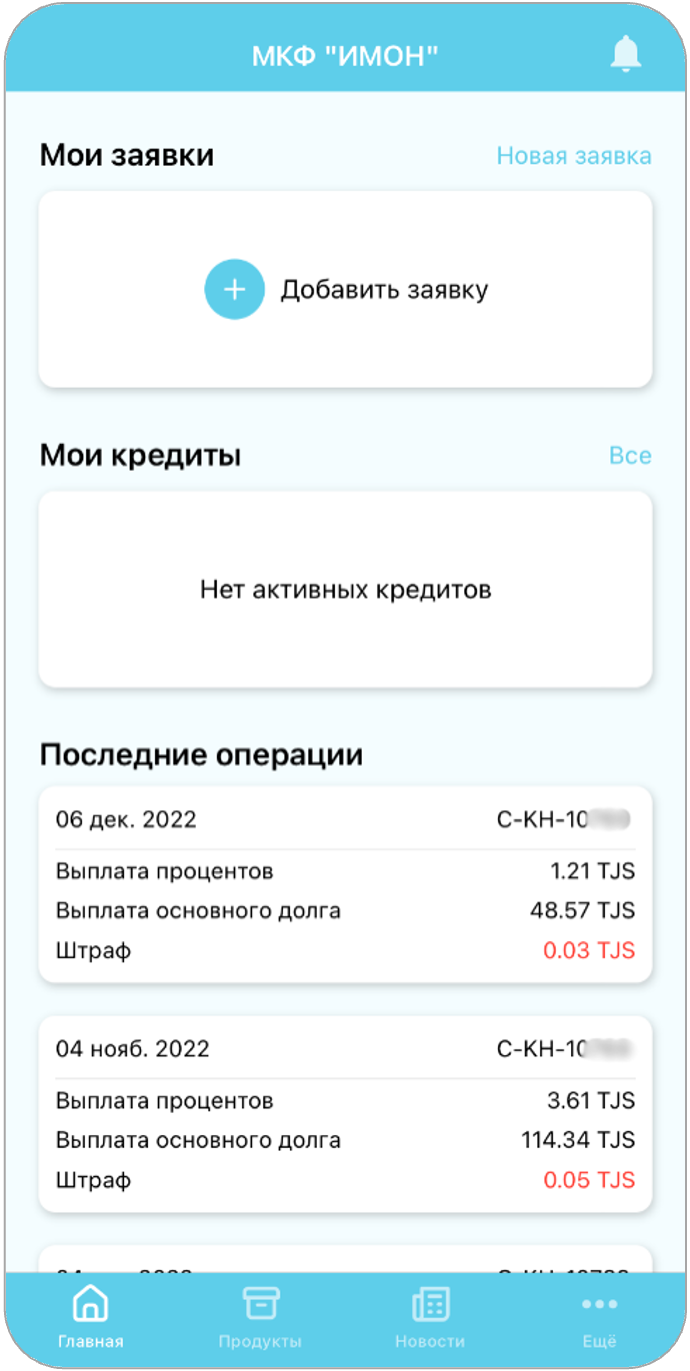
Task: Open the notifications bell
Action: (x=625, y=54)
